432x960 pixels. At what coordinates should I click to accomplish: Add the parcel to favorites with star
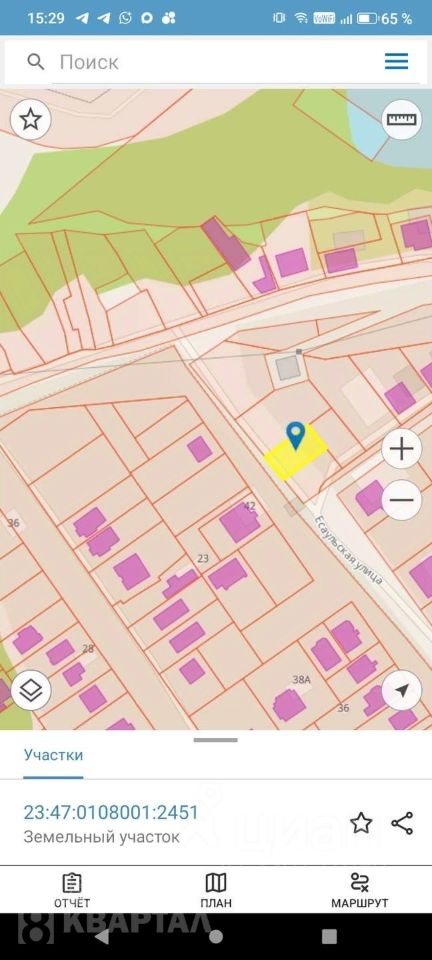(x=361, y=823)
